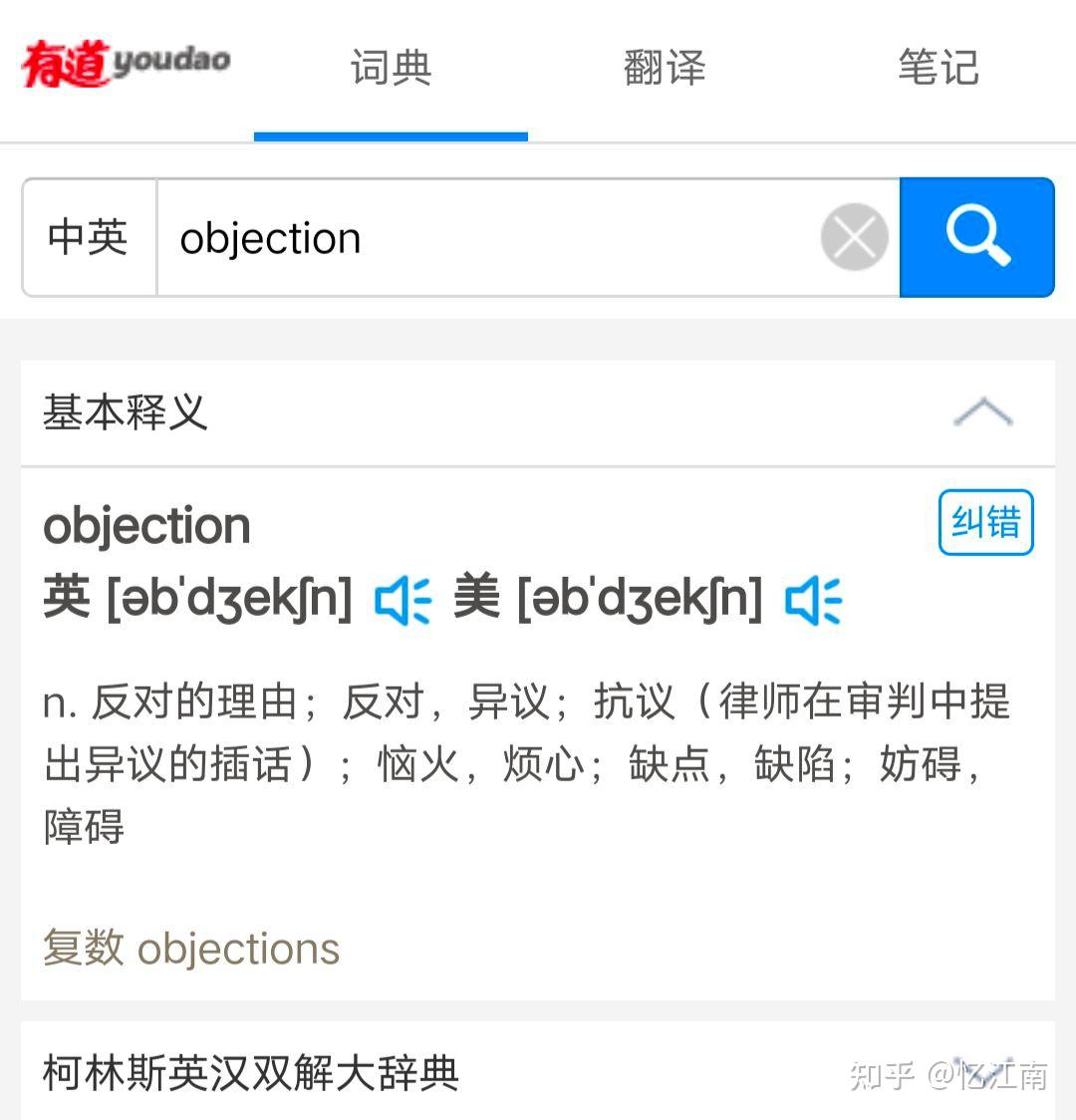Switch to the 翻译 tab
This screenshot has height=1120, width=1076.
[x=665, y=68]
